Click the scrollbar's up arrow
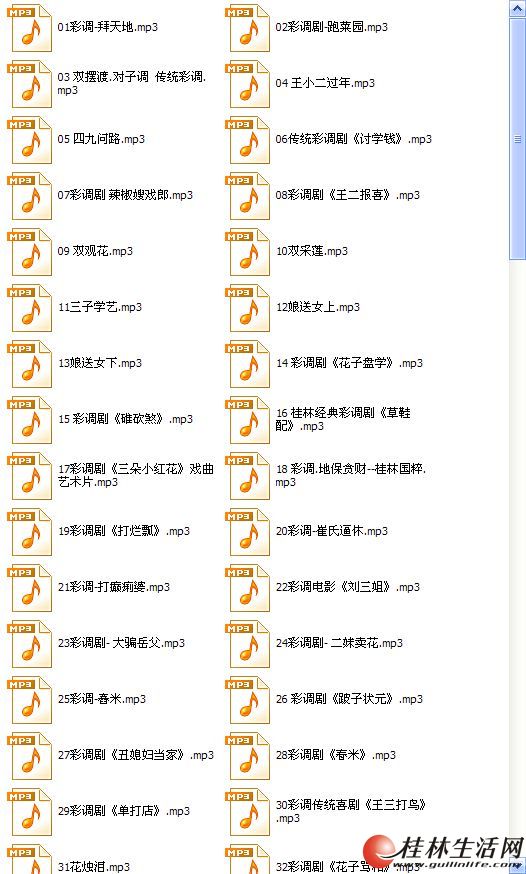Image resolution: width=526 pixels, height=874 pixels. pos(517,8)
